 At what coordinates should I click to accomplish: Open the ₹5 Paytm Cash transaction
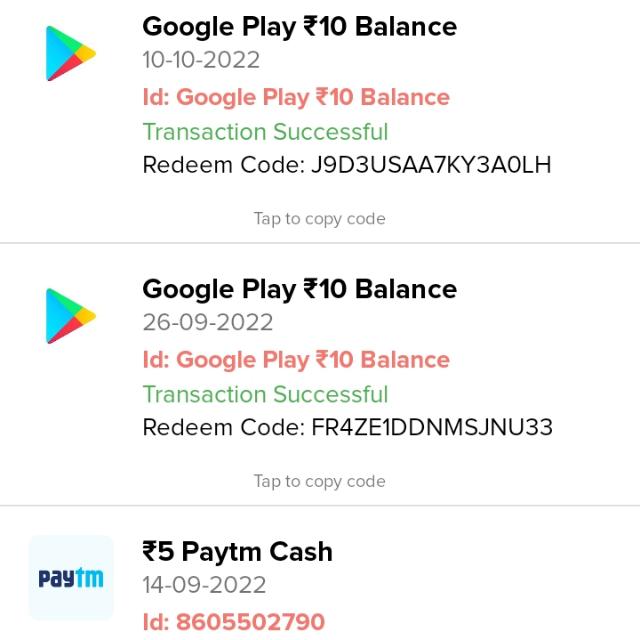coord(238,552)
